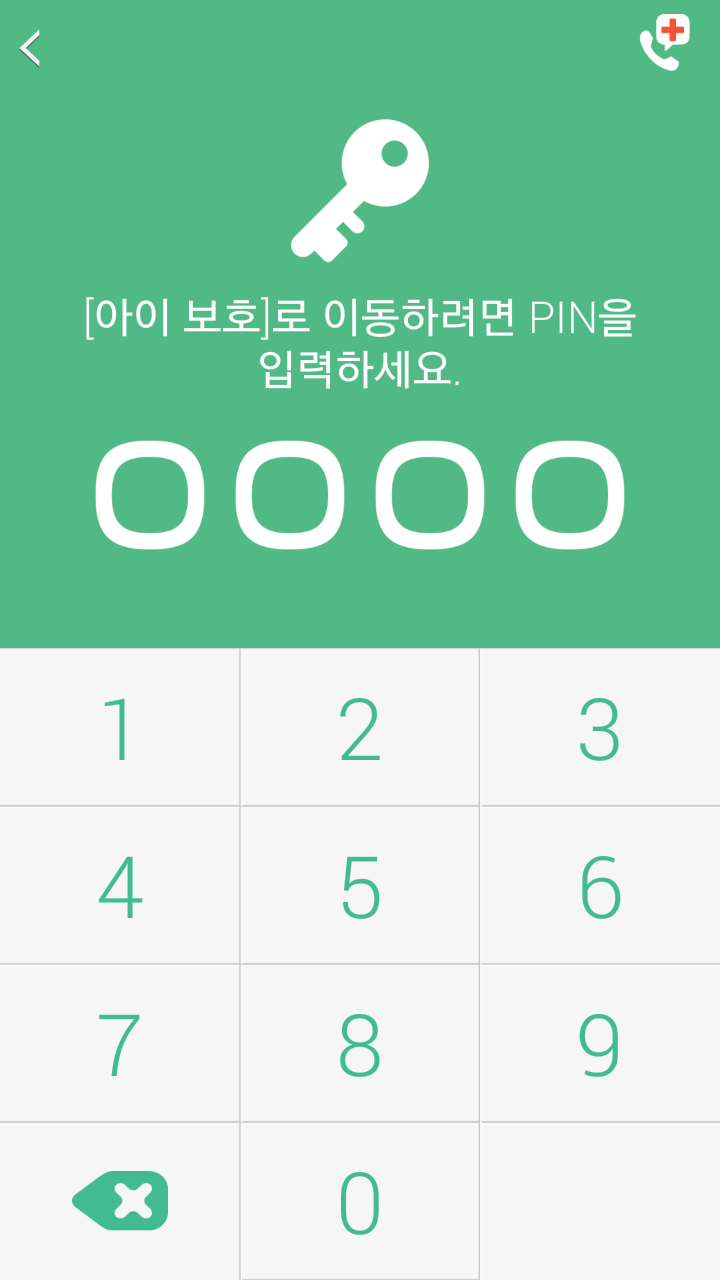Enter digit 6 on the PIN keypad
The width and height of the screenshot is (720, 1280).
tap(600, 886)
